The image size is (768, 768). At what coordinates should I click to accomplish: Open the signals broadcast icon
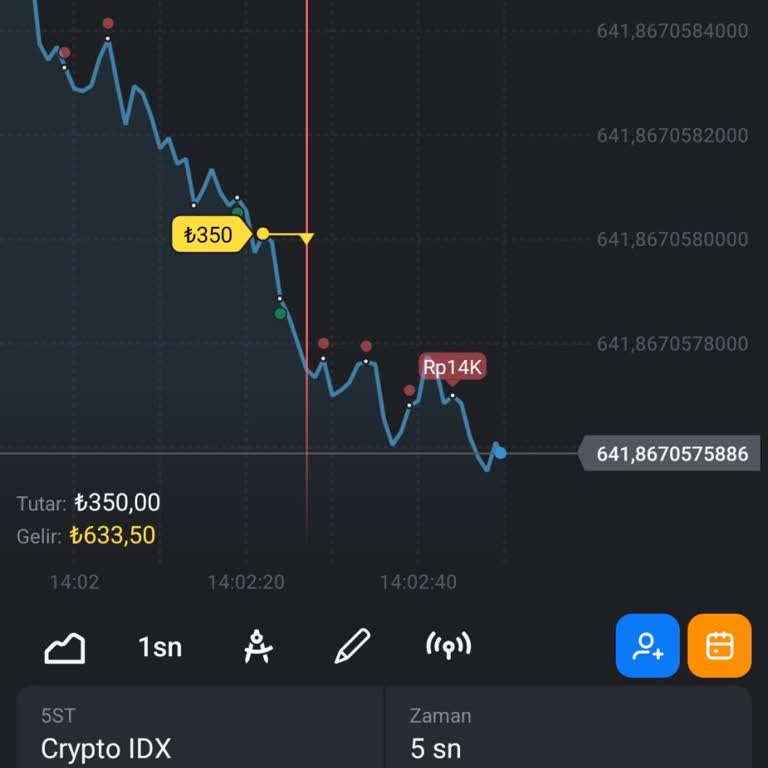click(448, 647)
